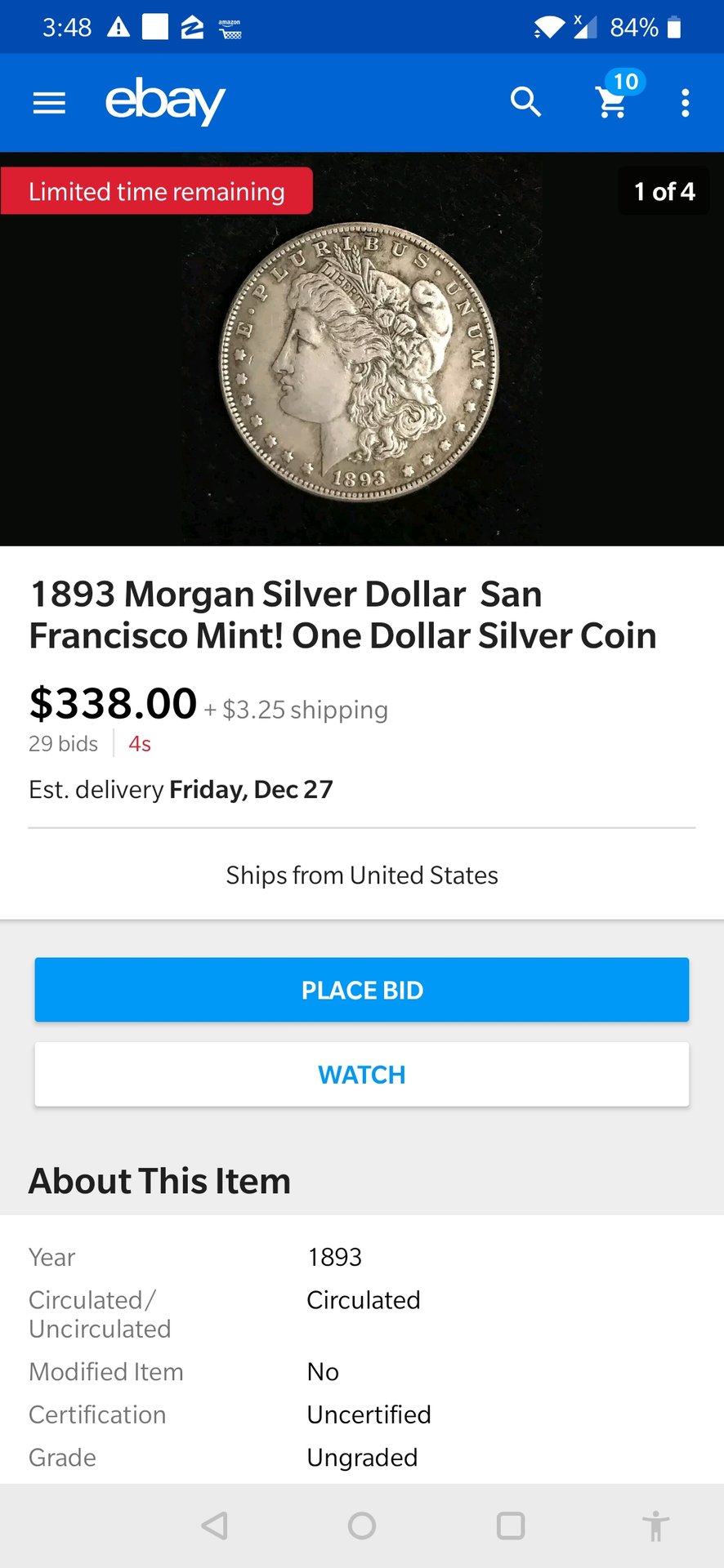Open the hamburger navigation menu
The width and height of the screenshot is (724, 1568).
[x=49, y=103]
